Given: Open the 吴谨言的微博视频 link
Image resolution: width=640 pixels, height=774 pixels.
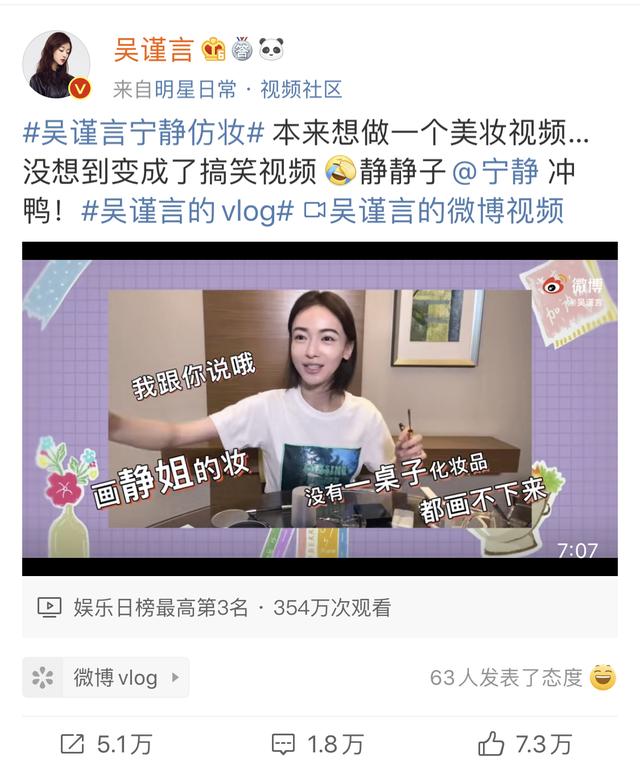Looking at the screenshot, I should [x=434, y=211].
